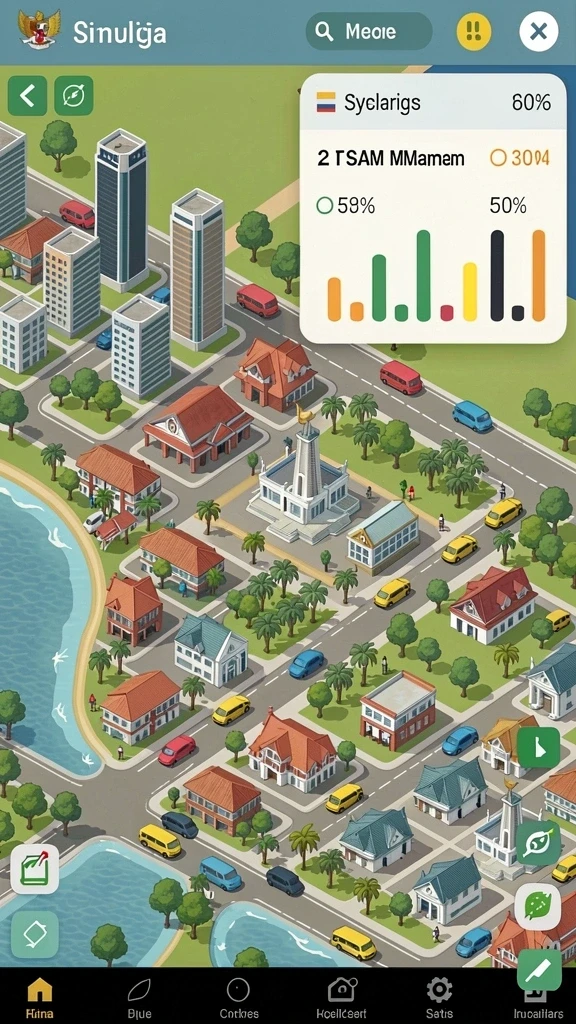Tap the green pencil build button
576x1024 pixels.
coord(539,969)
